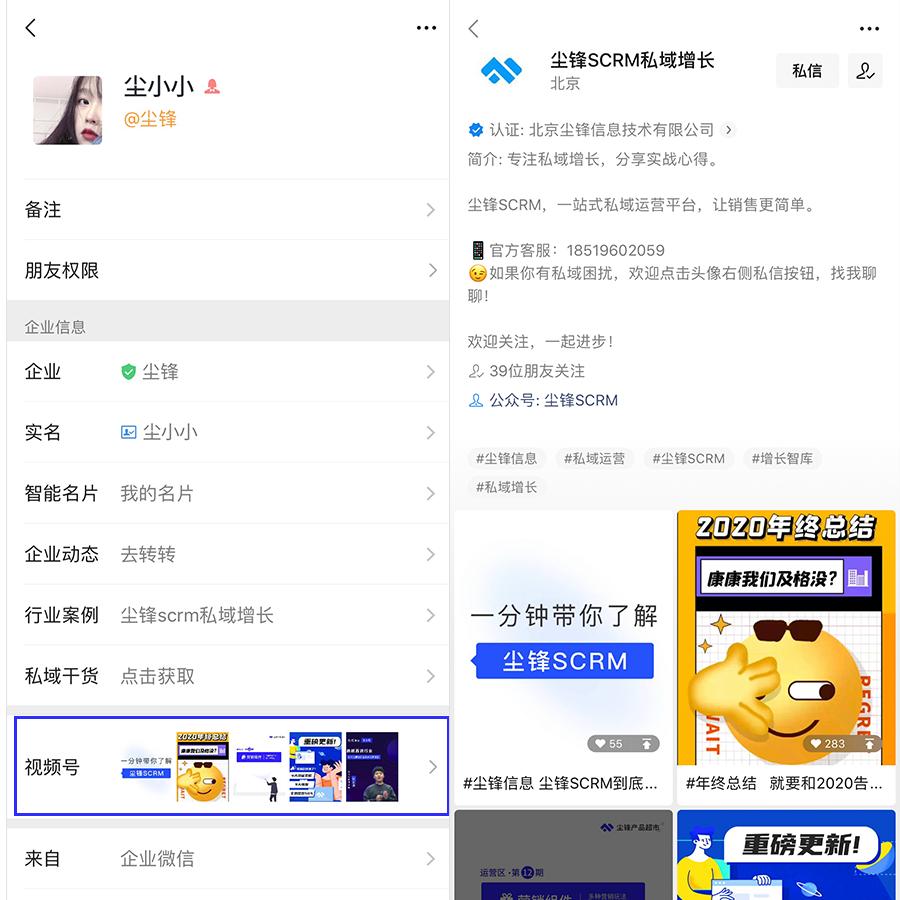Select the #私域运营 hashtag chip
This screenshot has height=900, width=900.
coord(594,458)
